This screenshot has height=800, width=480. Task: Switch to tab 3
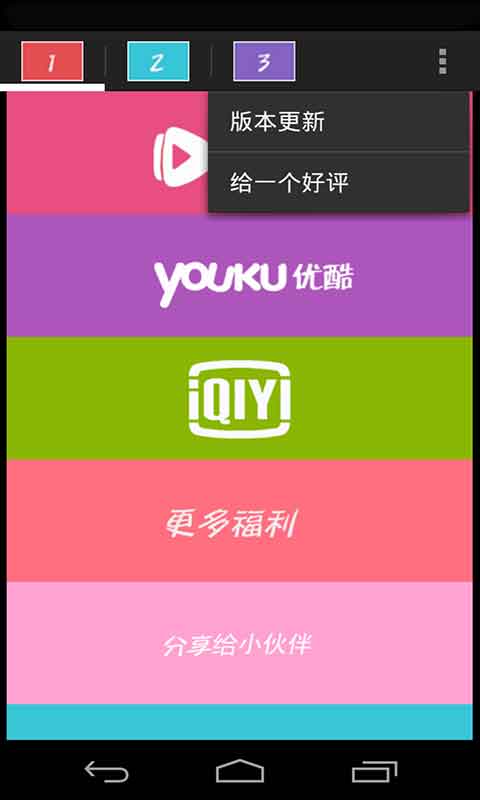[x=264, y=61]
